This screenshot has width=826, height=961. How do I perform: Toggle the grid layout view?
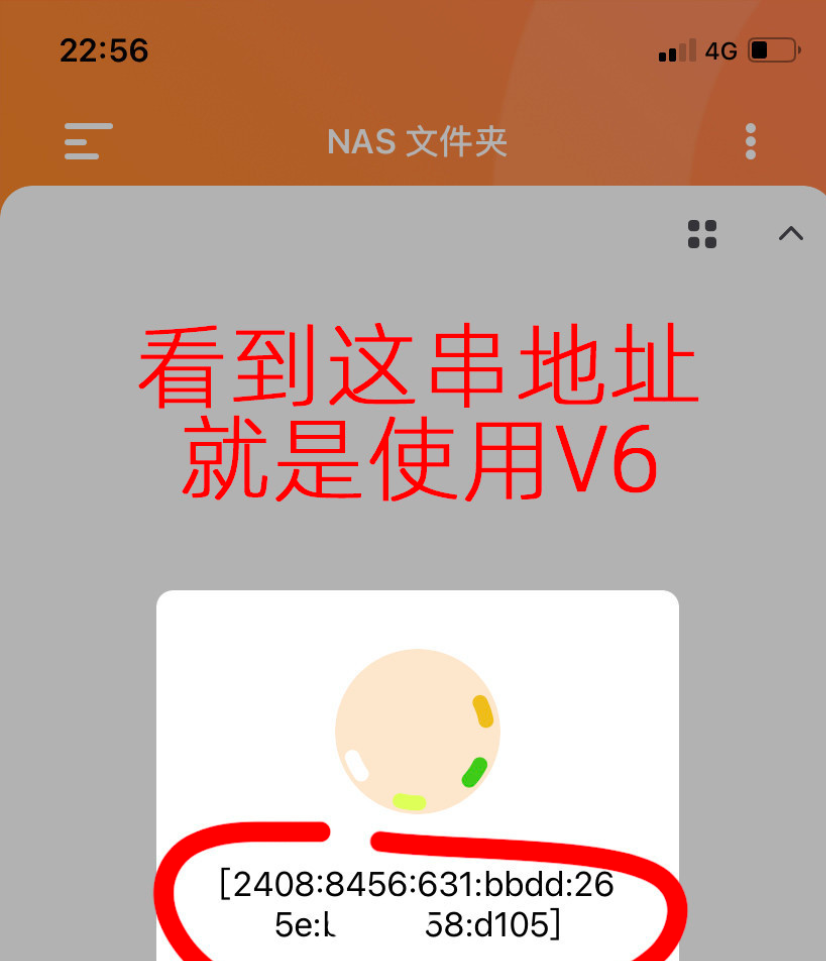[702, 234]
